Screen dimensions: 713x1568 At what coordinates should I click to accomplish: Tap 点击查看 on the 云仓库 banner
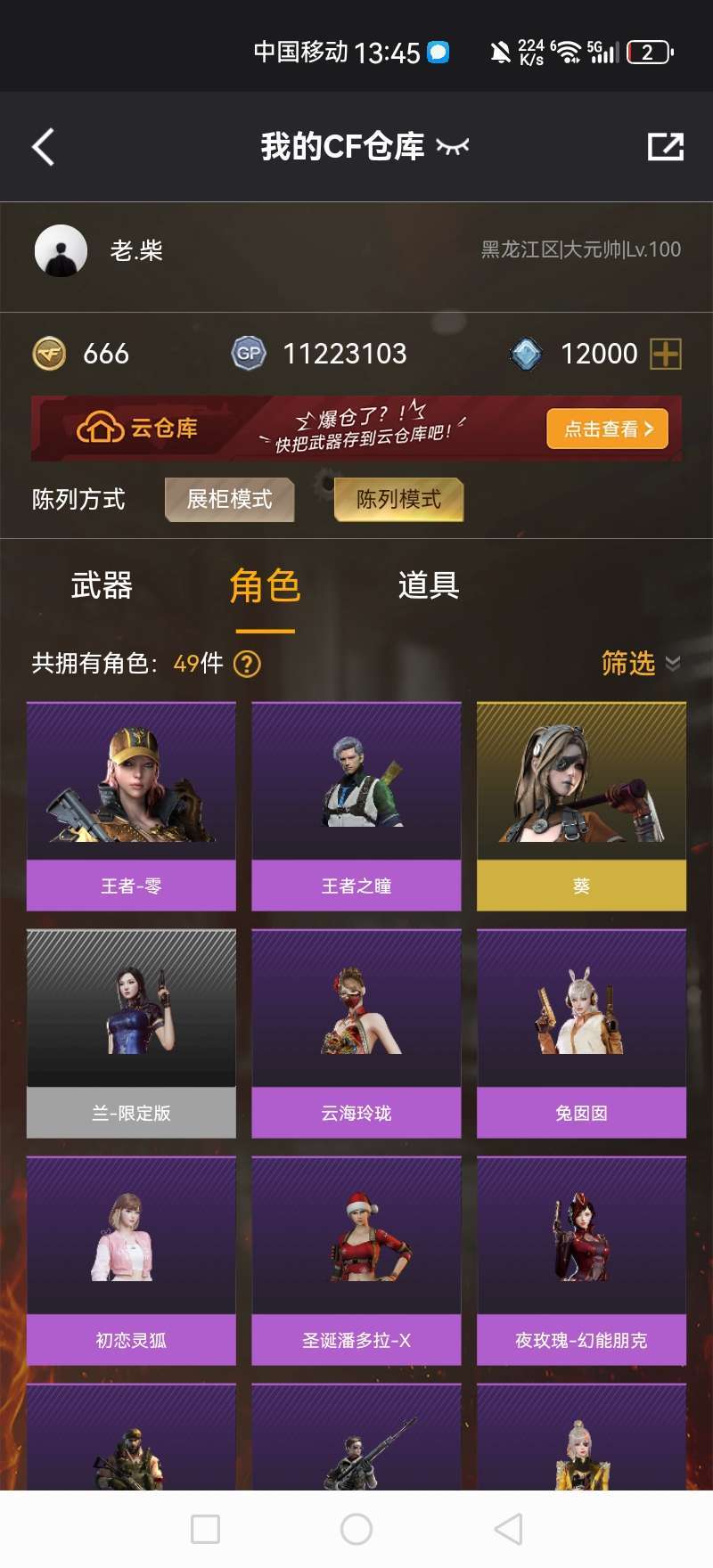[x=607, y=429]
